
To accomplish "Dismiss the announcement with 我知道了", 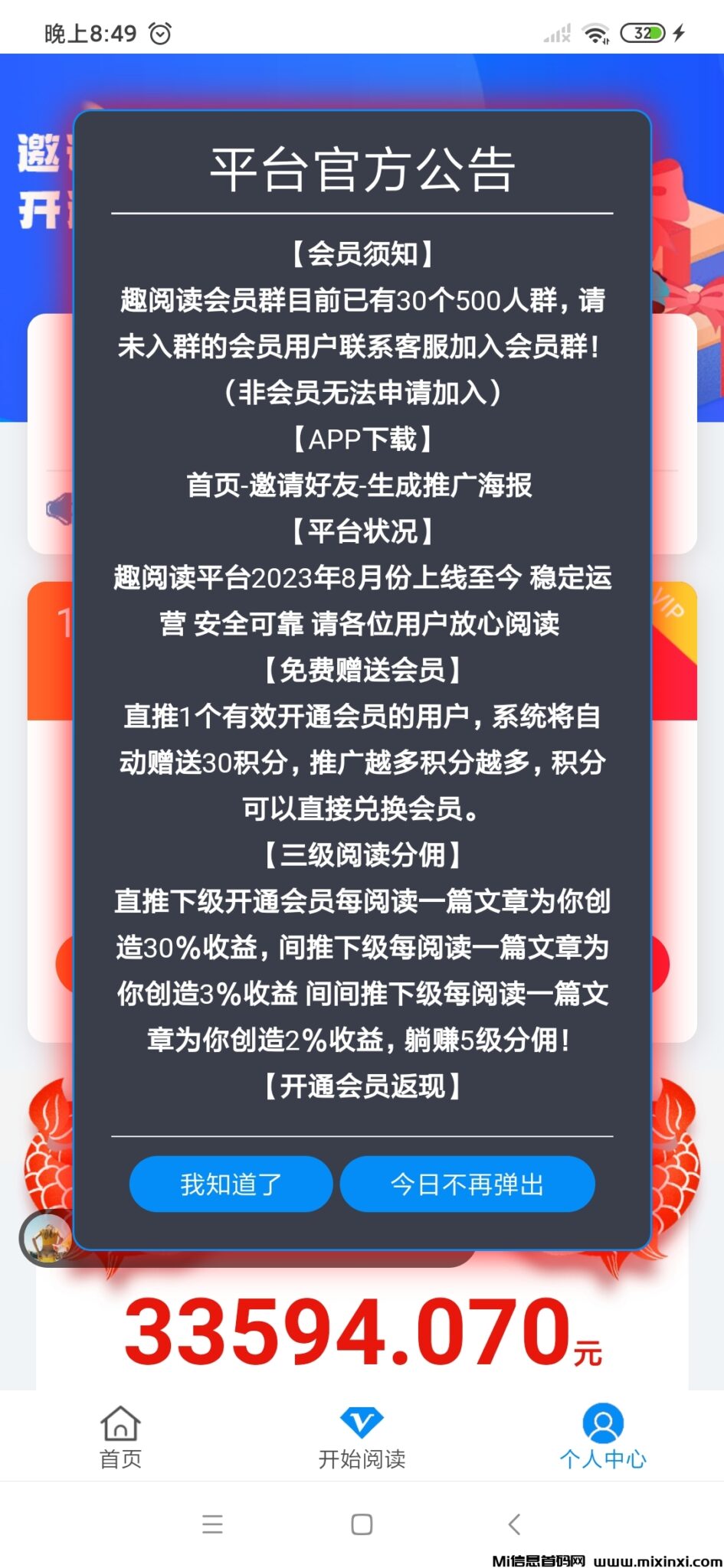I will tap(231, 1184).
